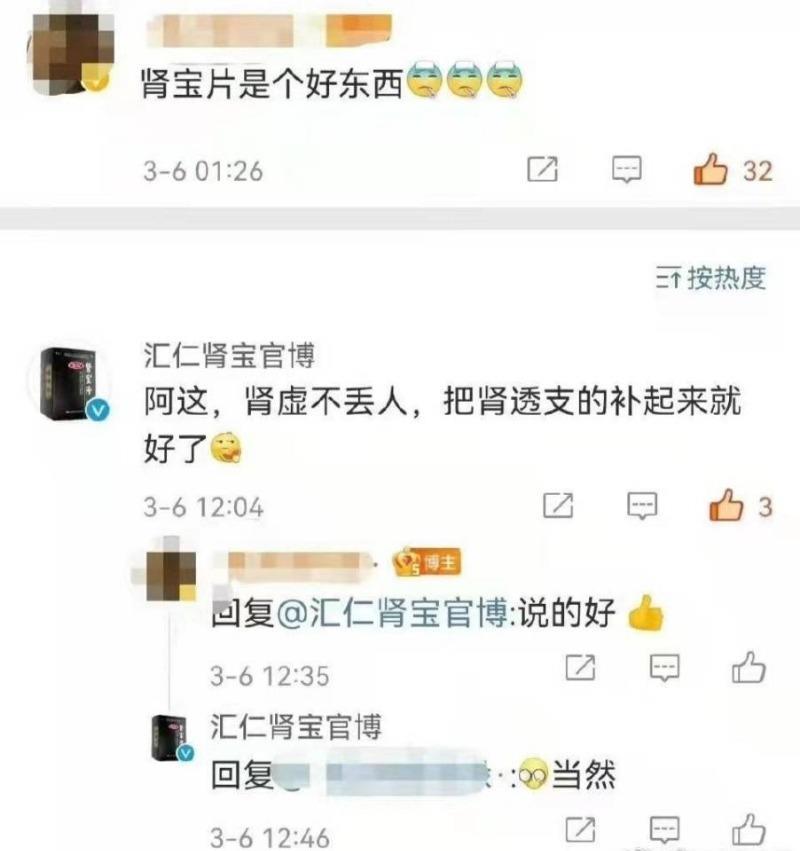
Task: Reply to the comment posted at 3-6 01:26
Action: pyautogui.click(x=627, y=170)
